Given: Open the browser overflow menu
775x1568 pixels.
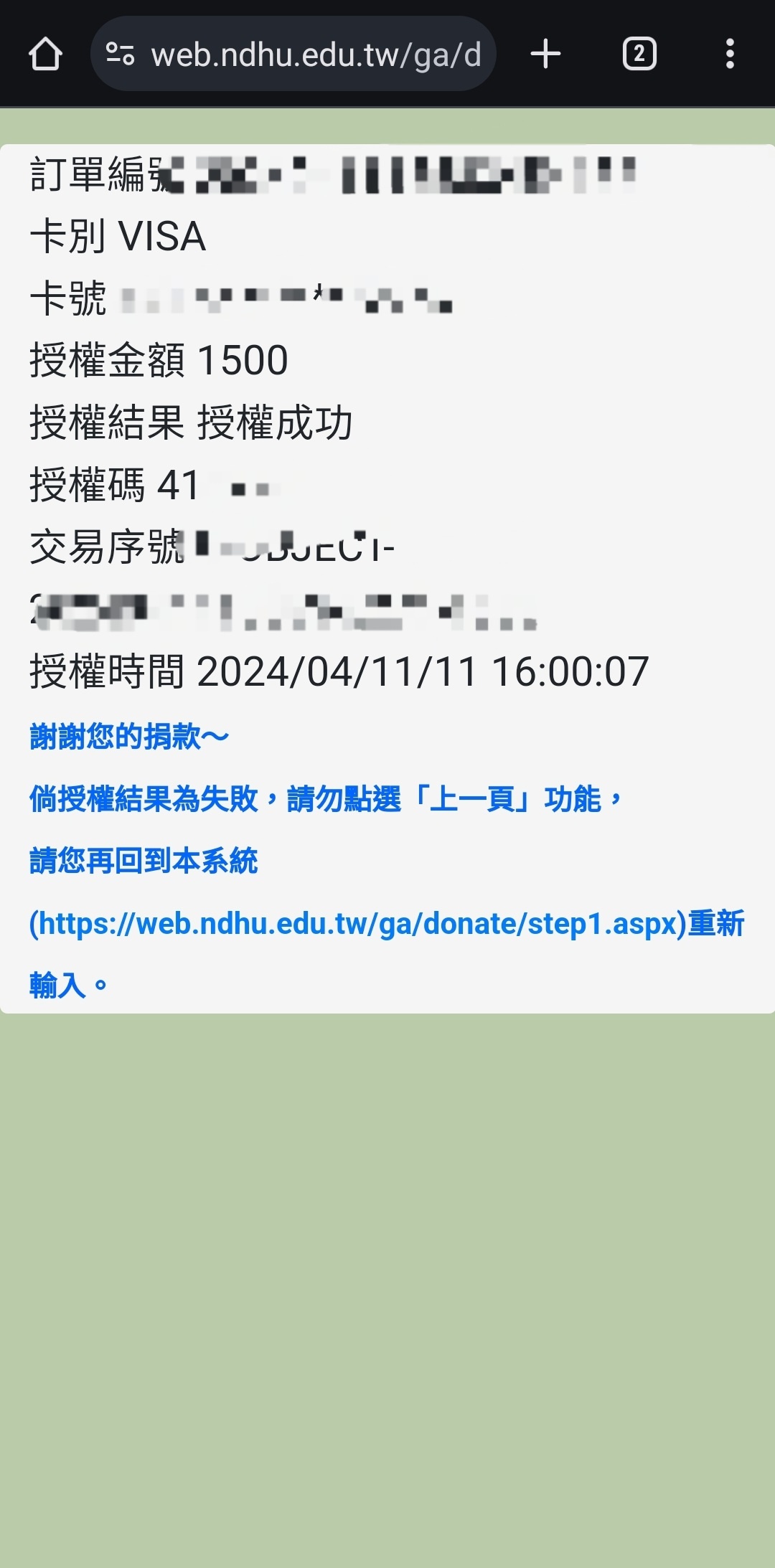Looking at the screenshot, I should pyautogui.click(x=730, y=55).
